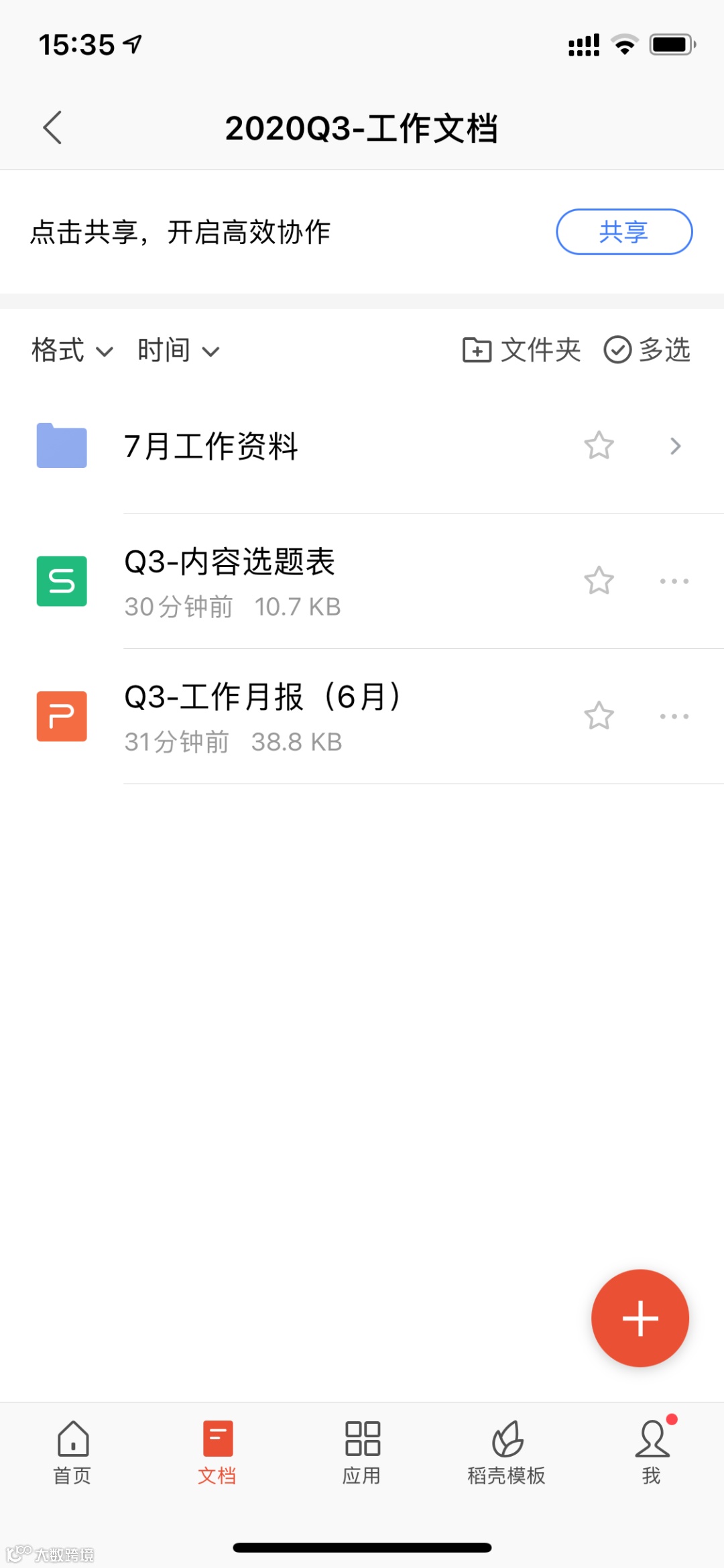Create a new 文件夹 folder
The image size is (724, 1568).
(x=522, y=350)
